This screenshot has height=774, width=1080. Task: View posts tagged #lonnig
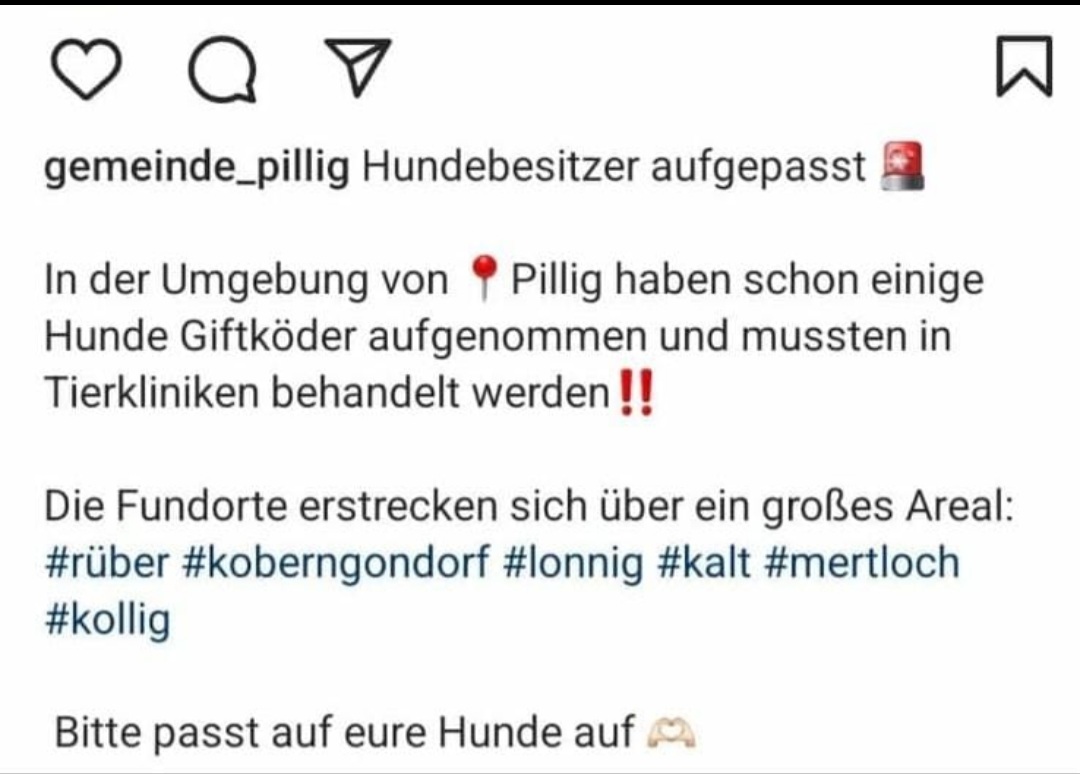coord(573,563)
